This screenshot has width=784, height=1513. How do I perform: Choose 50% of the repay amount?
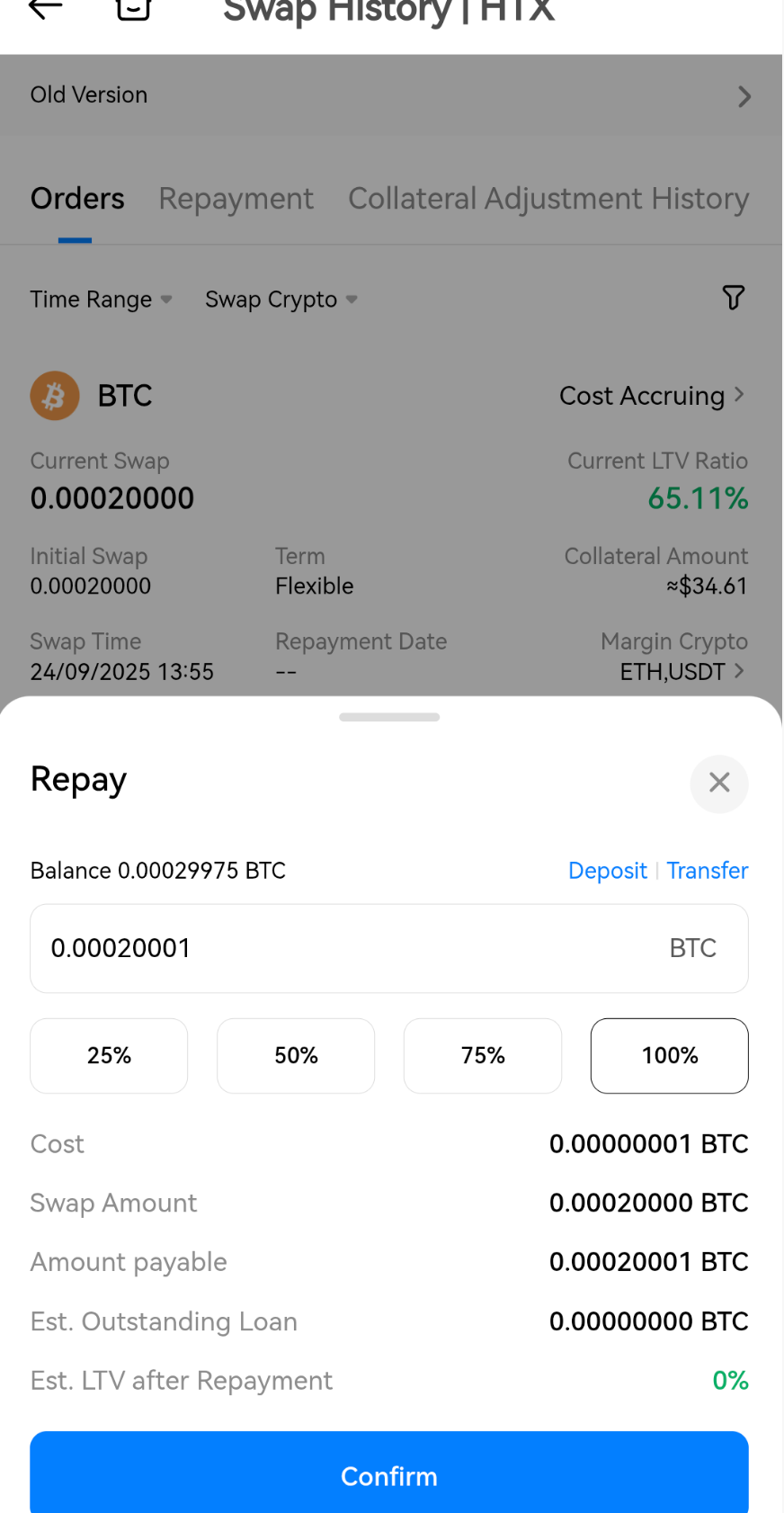click(296, 1055)
